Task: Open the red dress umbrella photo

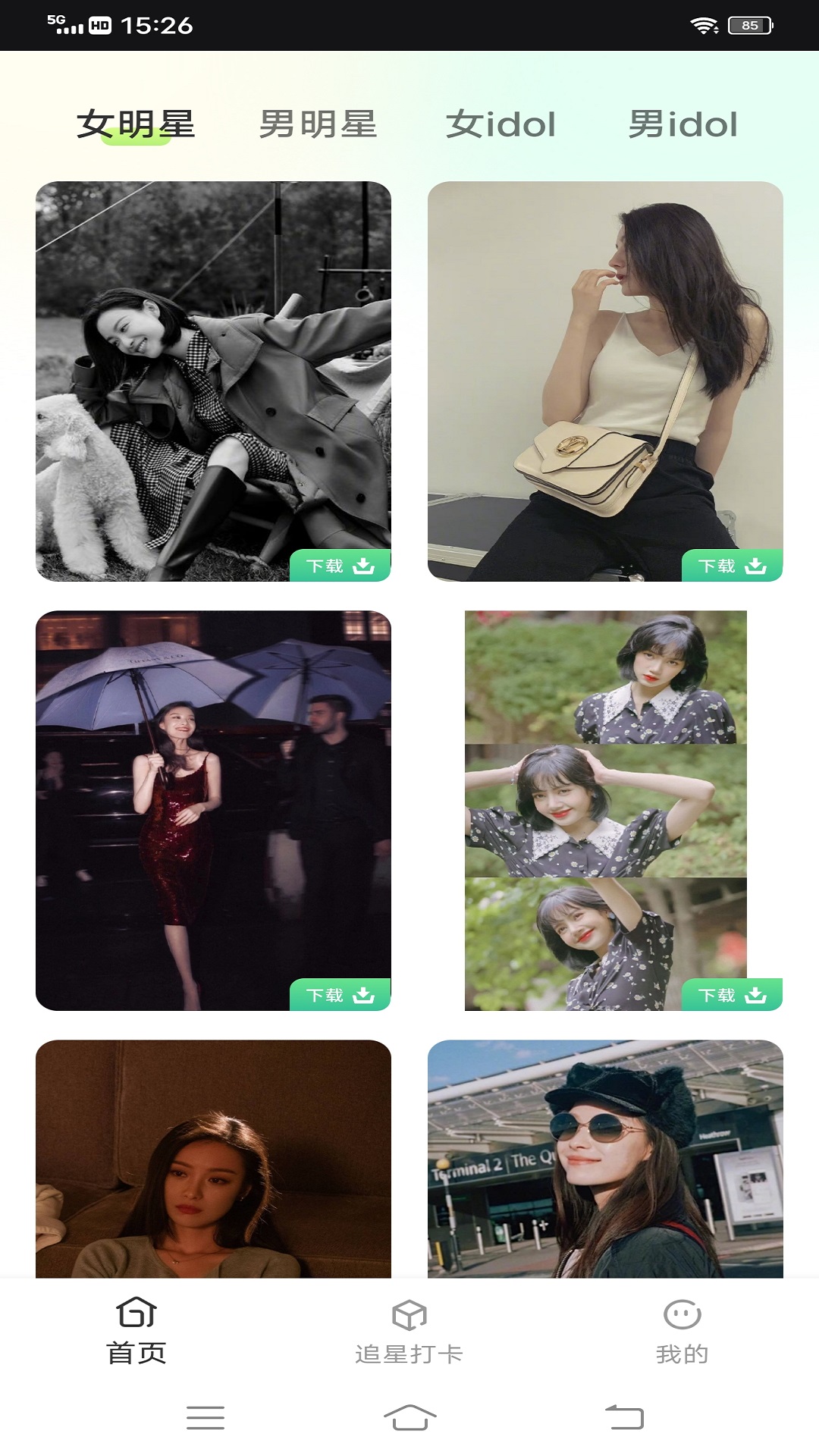Action: [213, 796]
